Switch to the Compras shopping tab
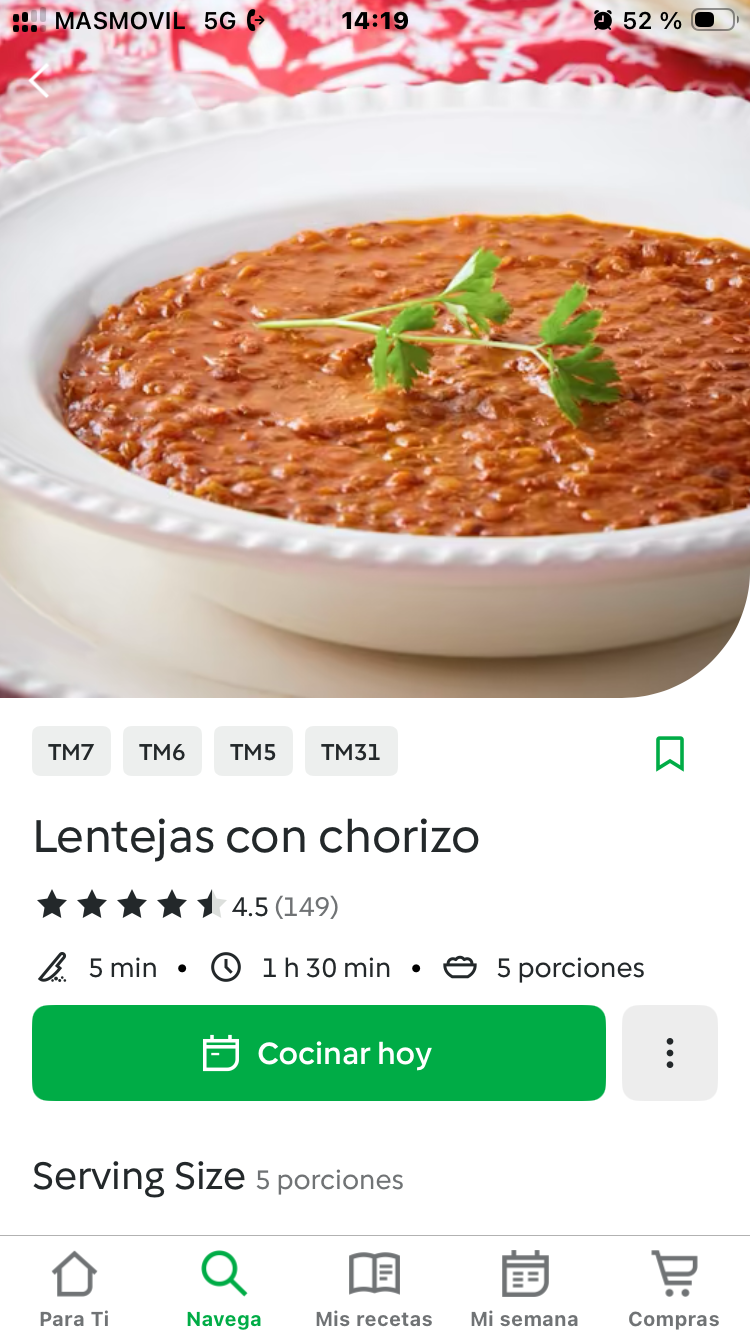Screen dimensions: 750x1334 click(x=673, y=1288)
